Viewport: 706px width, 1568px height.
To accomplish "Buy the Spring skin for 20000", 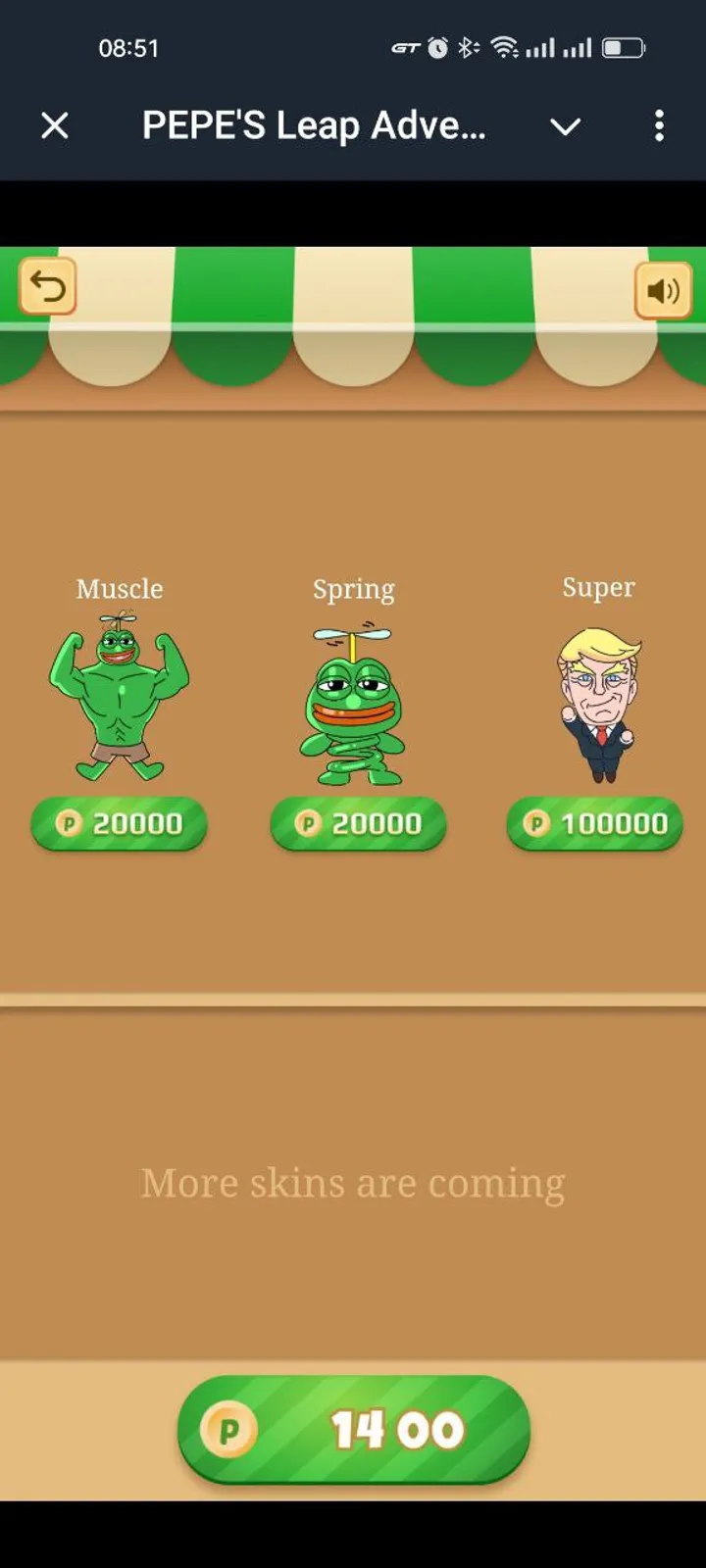I will coord(358,823).
